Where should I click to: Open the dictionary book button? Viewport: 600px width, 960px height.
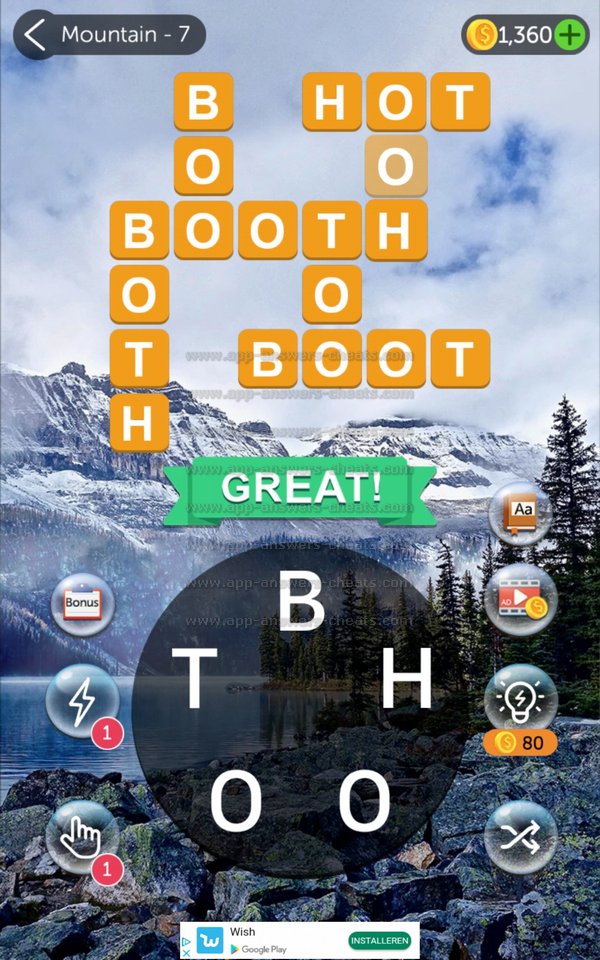coord(521,513)
